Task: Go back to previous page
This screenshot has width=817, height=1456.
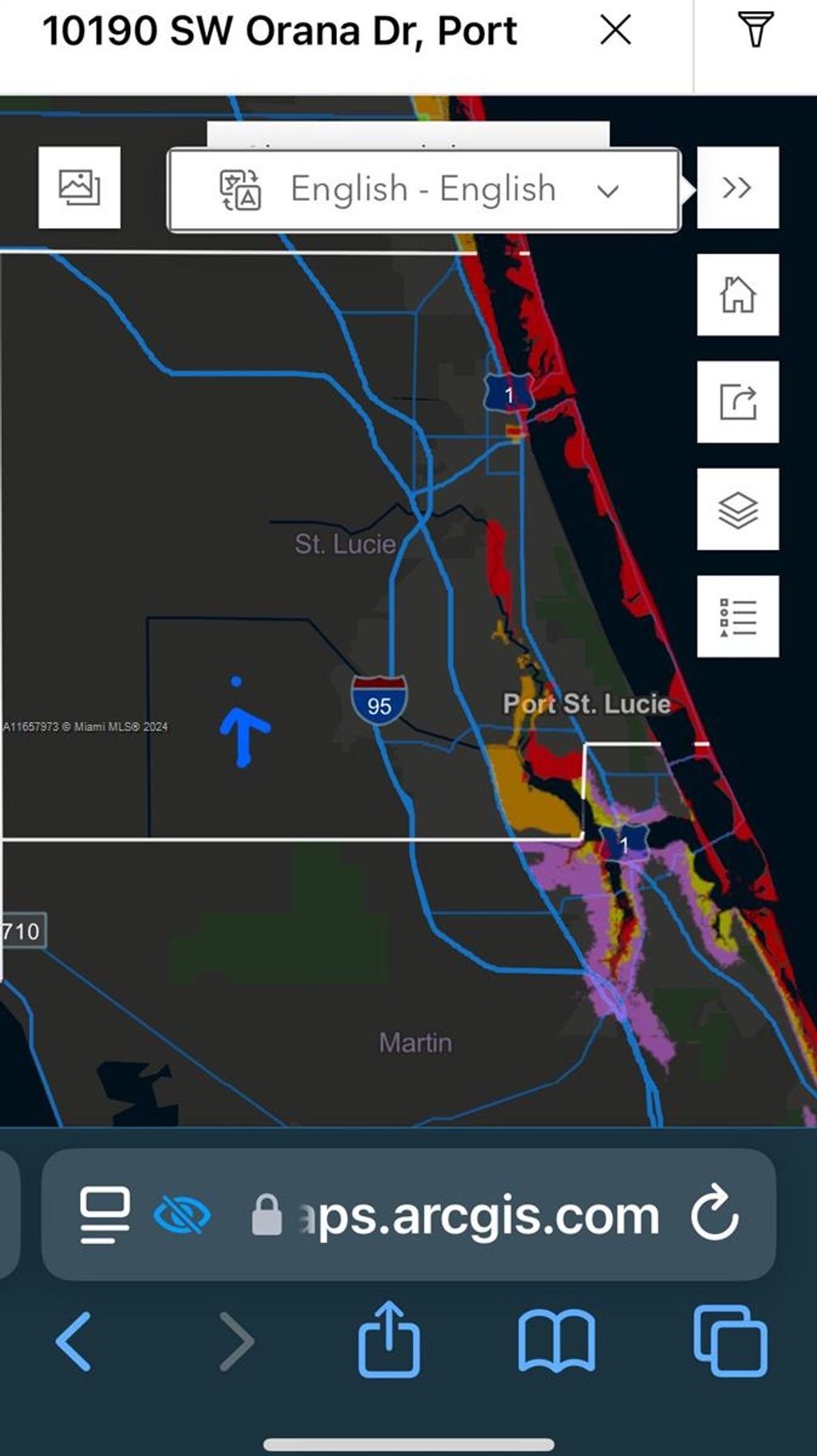Action: (x=73, y=1342)
